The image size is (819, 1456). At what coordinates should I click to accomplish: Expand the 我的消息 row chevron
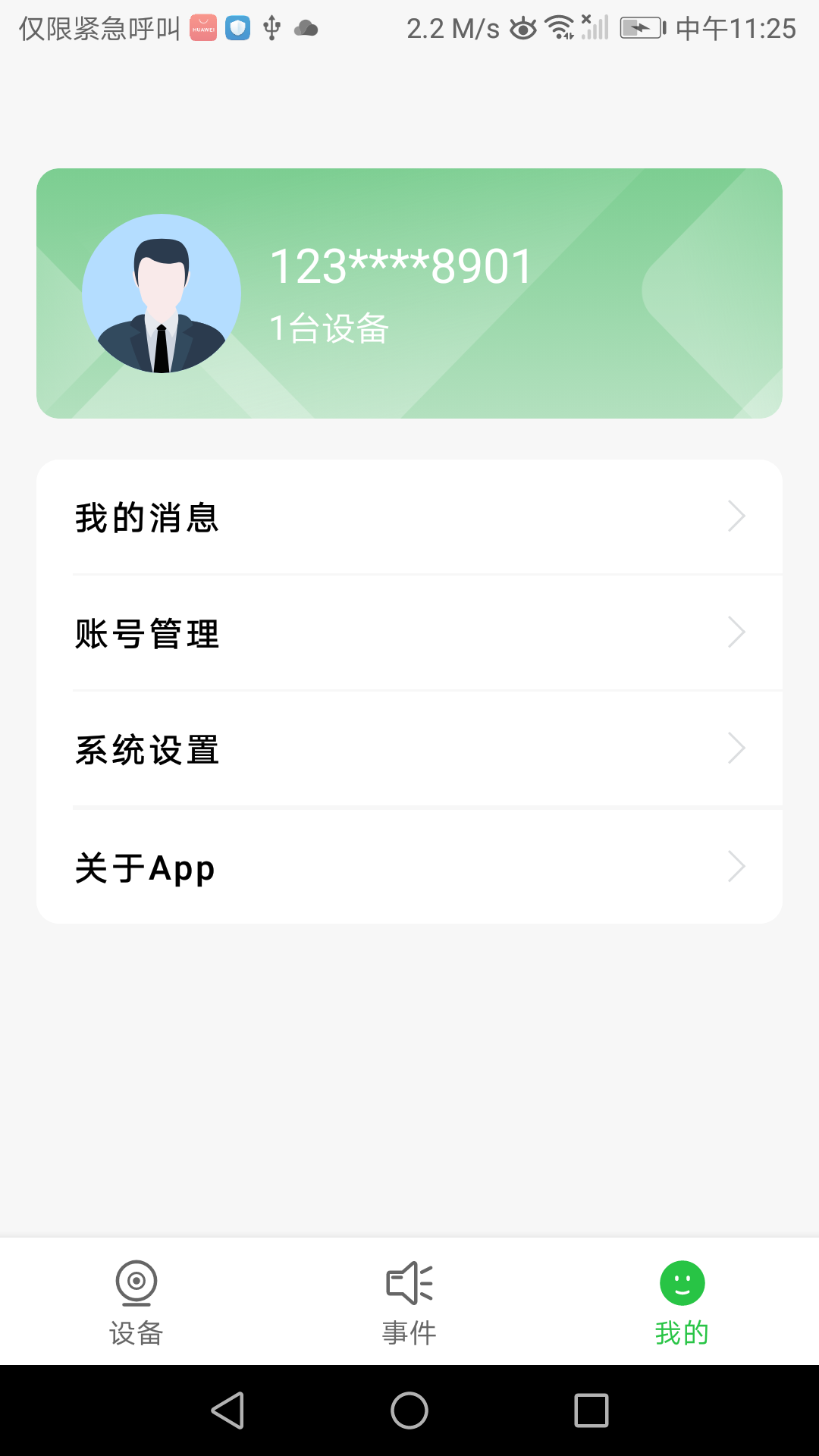[735, 516]
